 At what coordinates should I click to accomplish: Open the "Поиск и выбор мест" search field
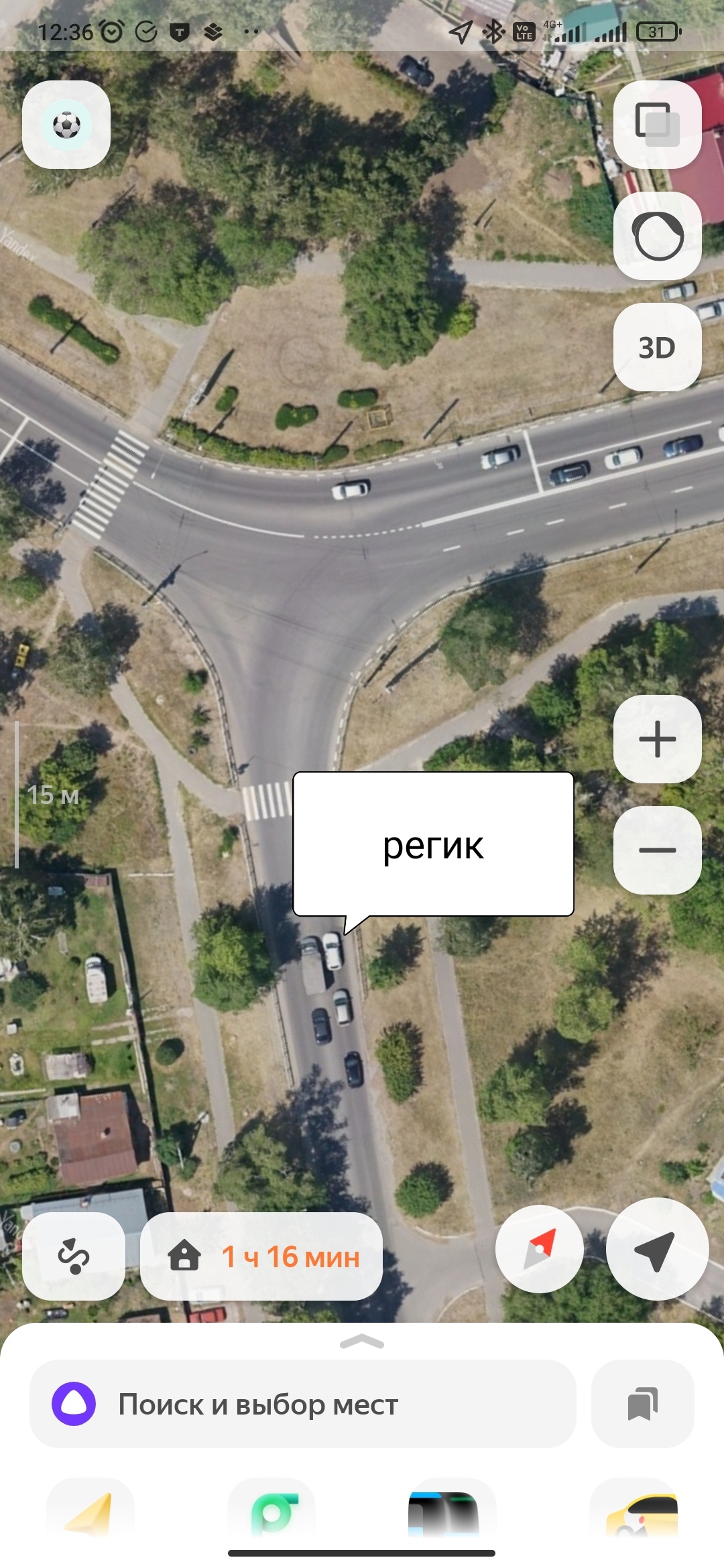(x=303, y=1404)
